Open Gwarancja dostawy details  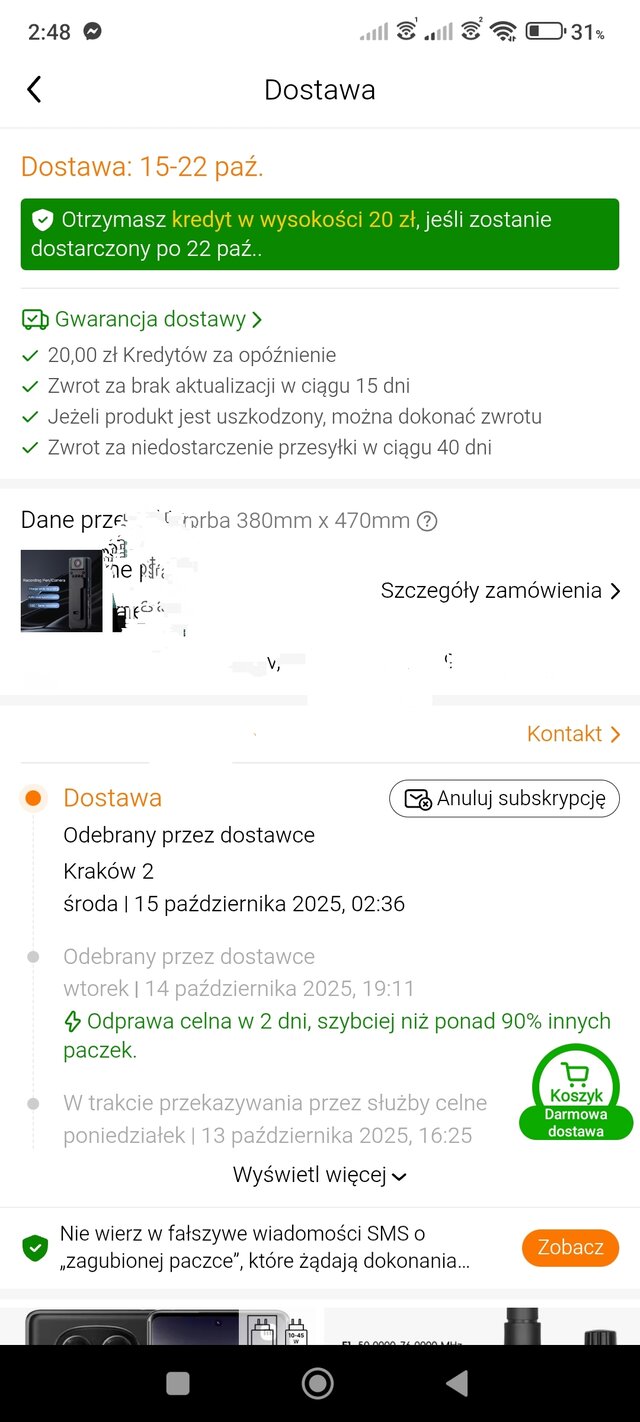(142, 320)
